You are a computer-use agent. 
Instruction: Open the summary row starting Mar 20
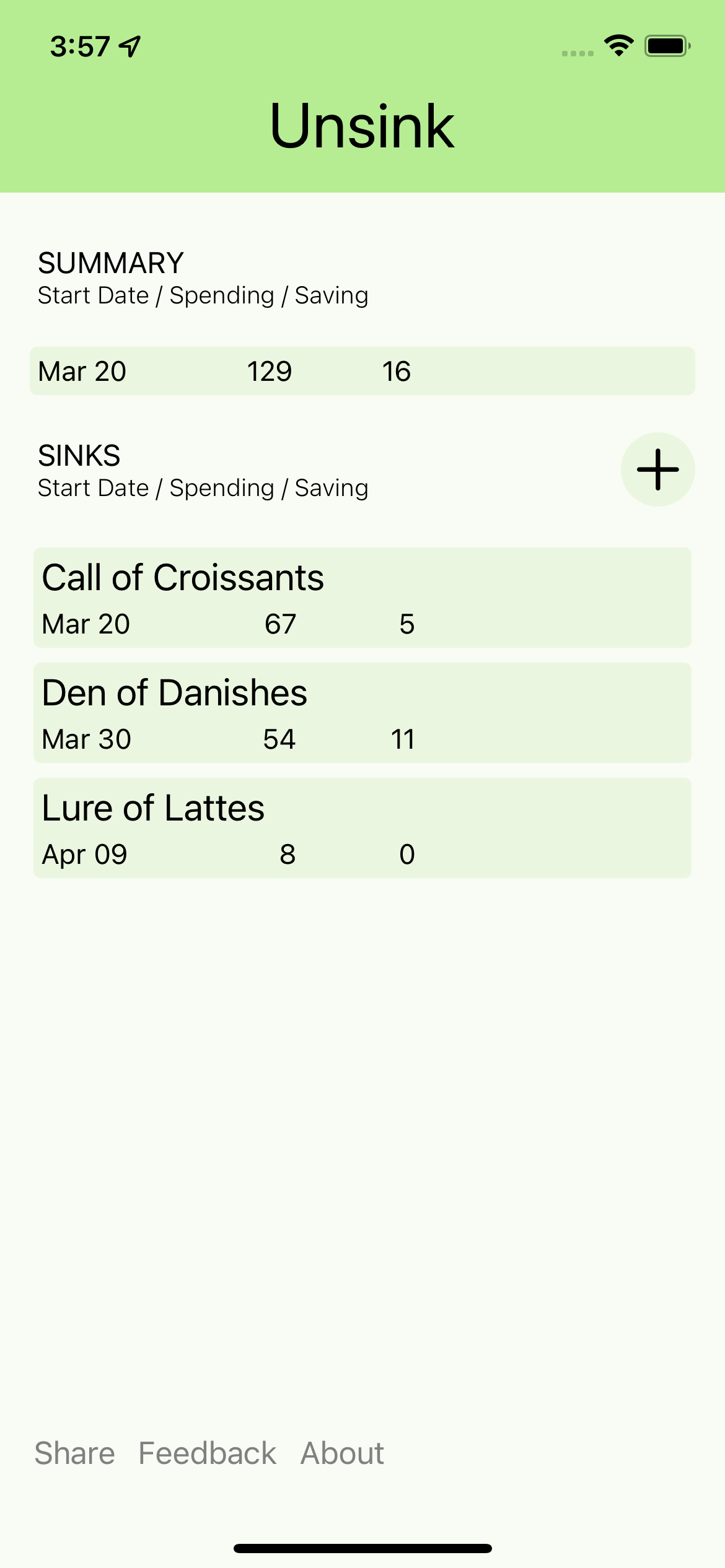[x=362, y=371]
